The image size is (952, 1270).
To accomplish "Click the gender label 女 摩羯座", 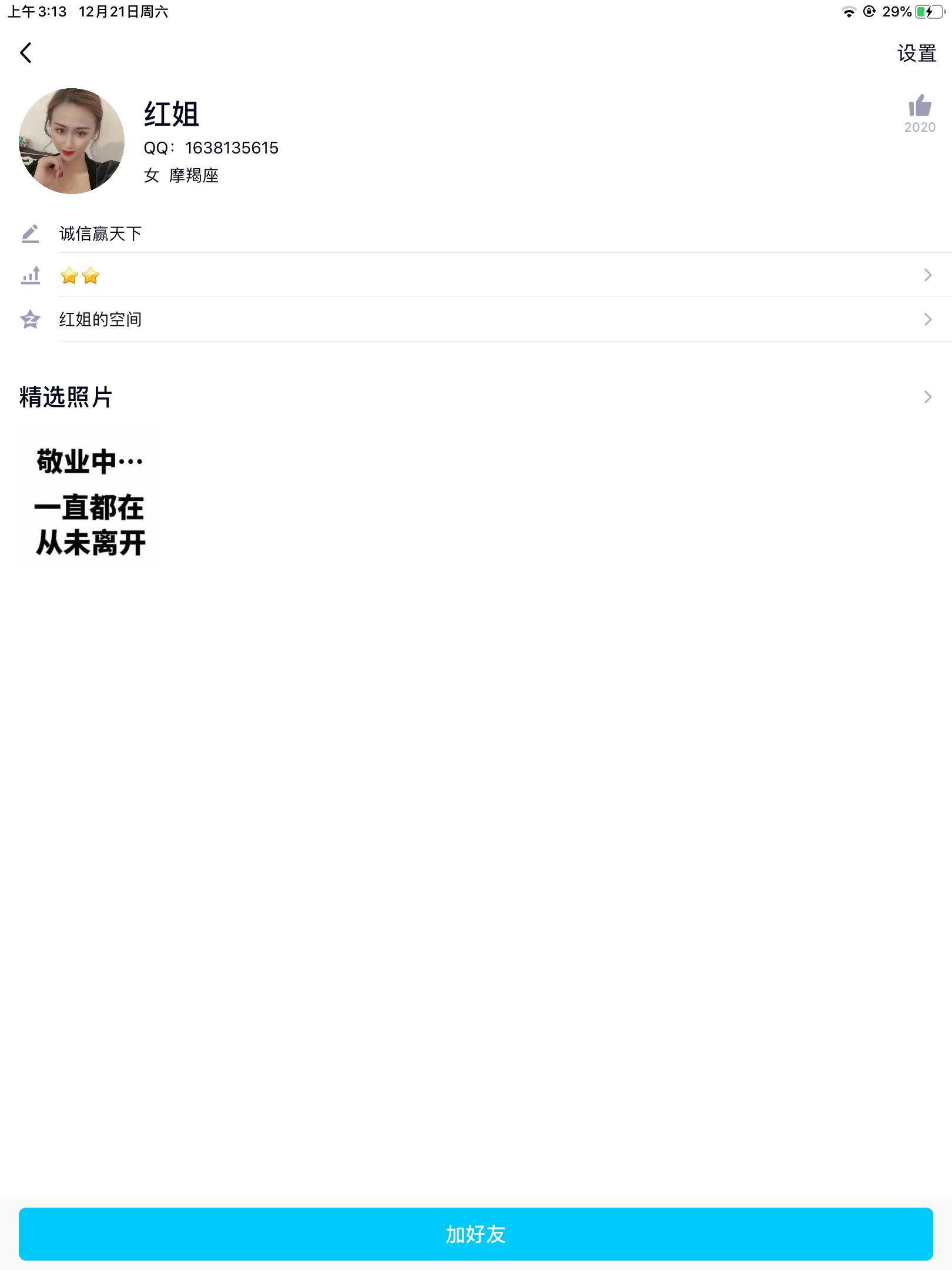I will (x=182, y=176).
